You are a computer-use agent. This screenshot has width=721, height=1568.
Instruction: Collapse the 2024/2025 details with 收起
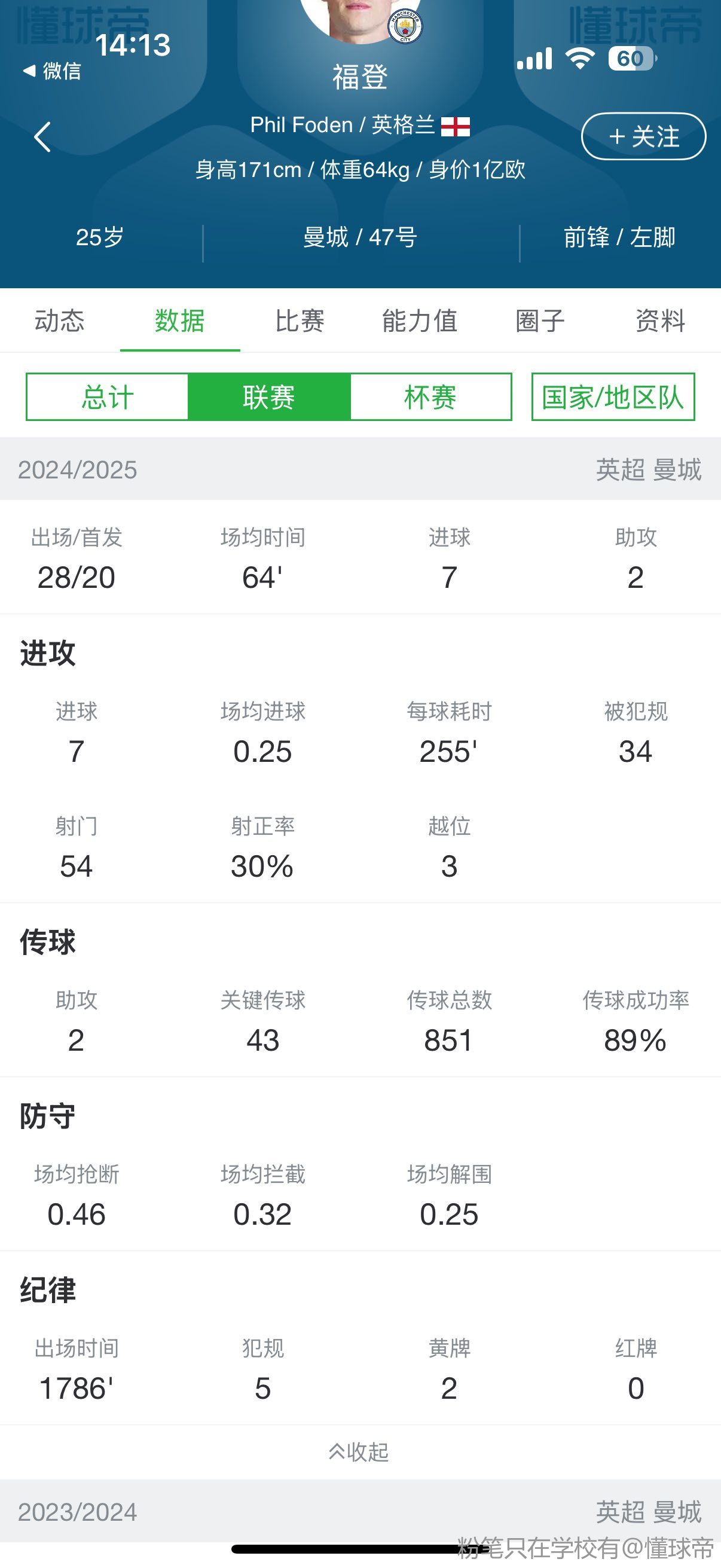(x=359, y=1452)
